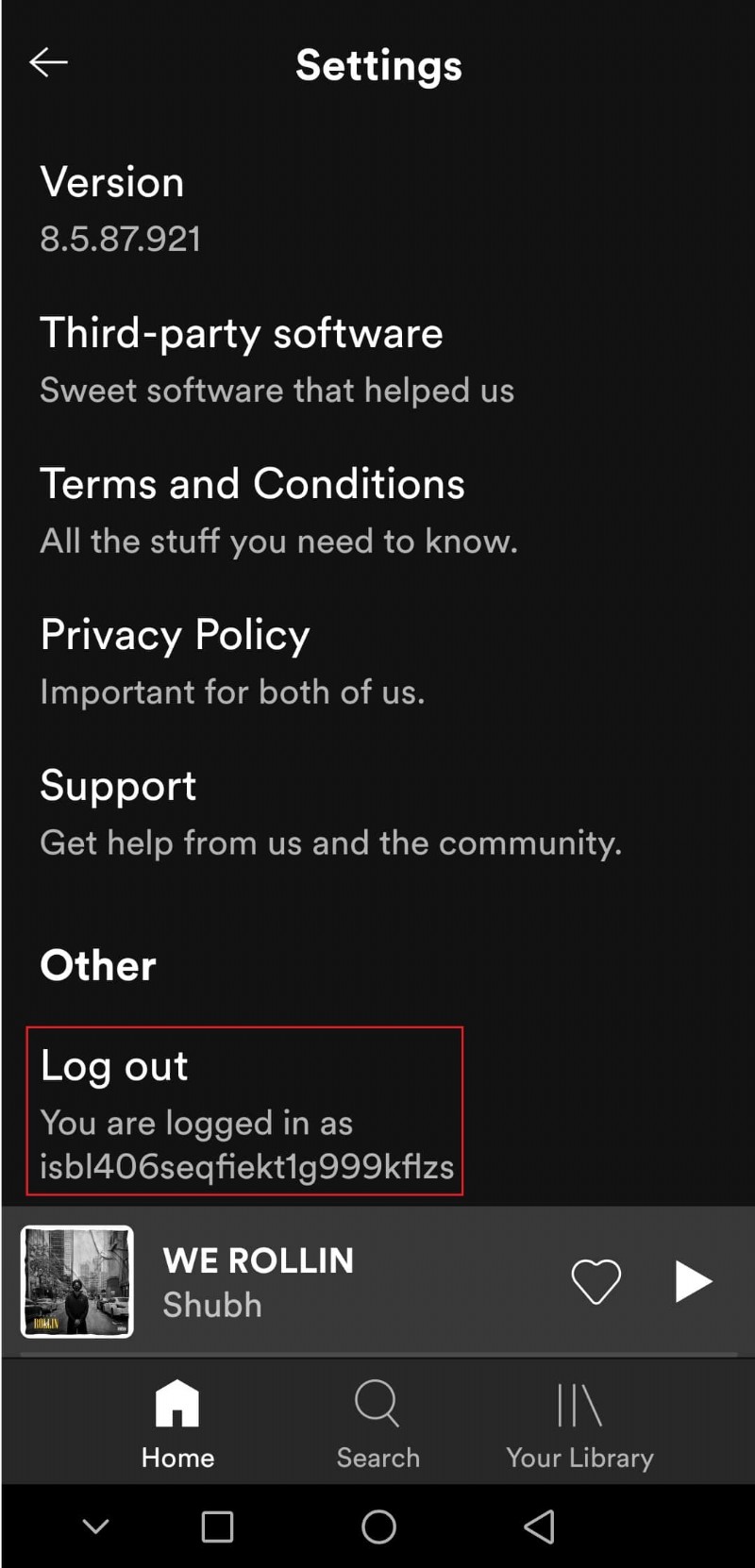This screenshot has width=755, height=1568.
Task: Select the Search icon in bottom navigation
Action: point(377,1404)
